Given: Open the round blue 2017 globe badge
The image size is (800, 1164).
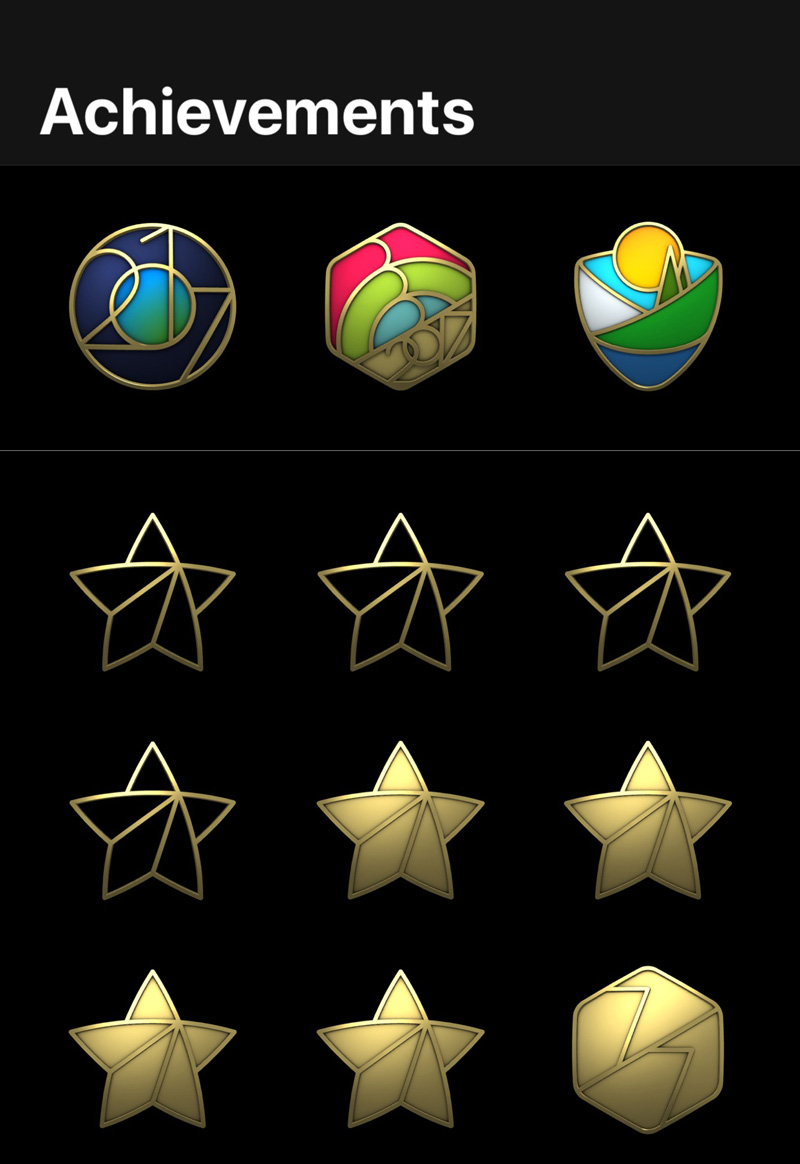Looking at the screenshot, I should 152,306.
